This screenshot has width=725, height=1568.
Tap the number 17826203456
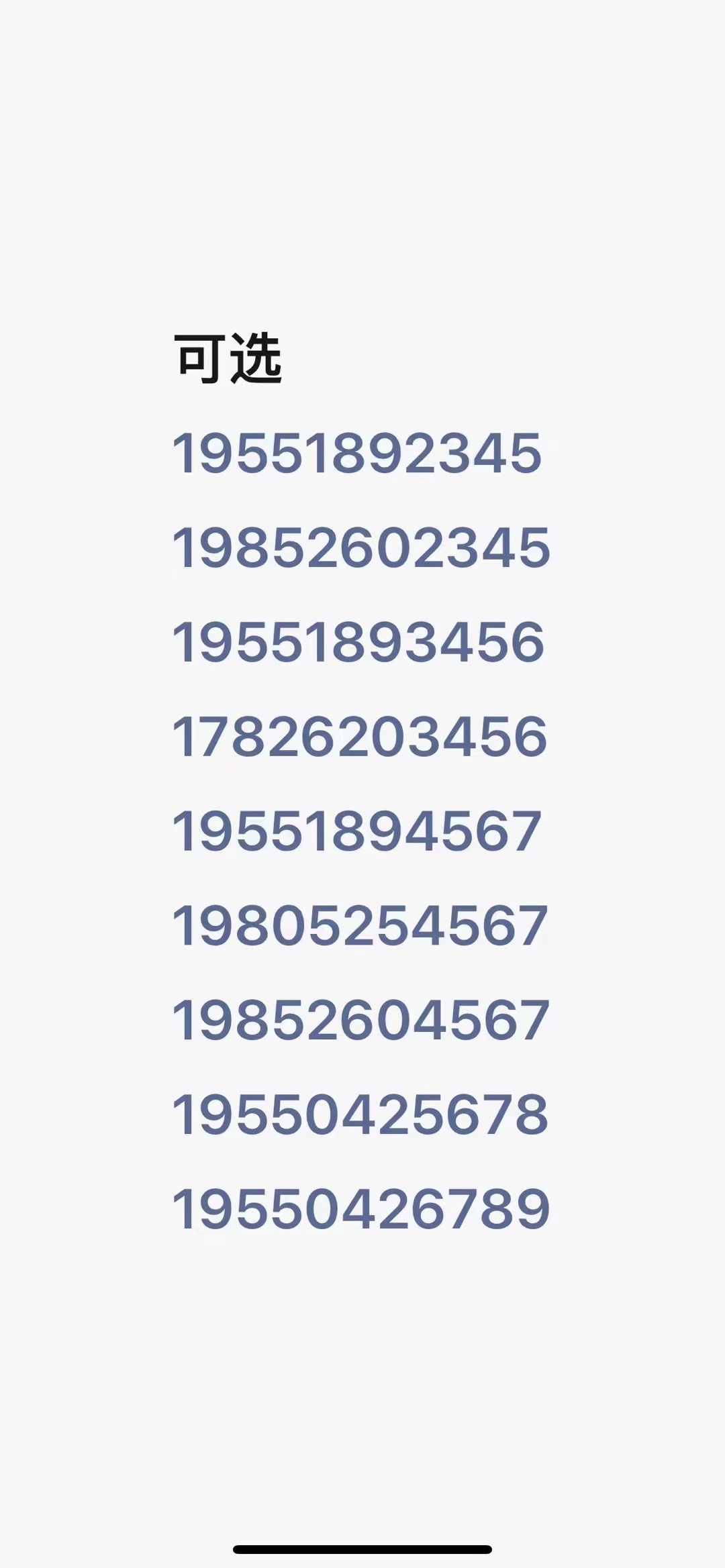tap(360, 737)
